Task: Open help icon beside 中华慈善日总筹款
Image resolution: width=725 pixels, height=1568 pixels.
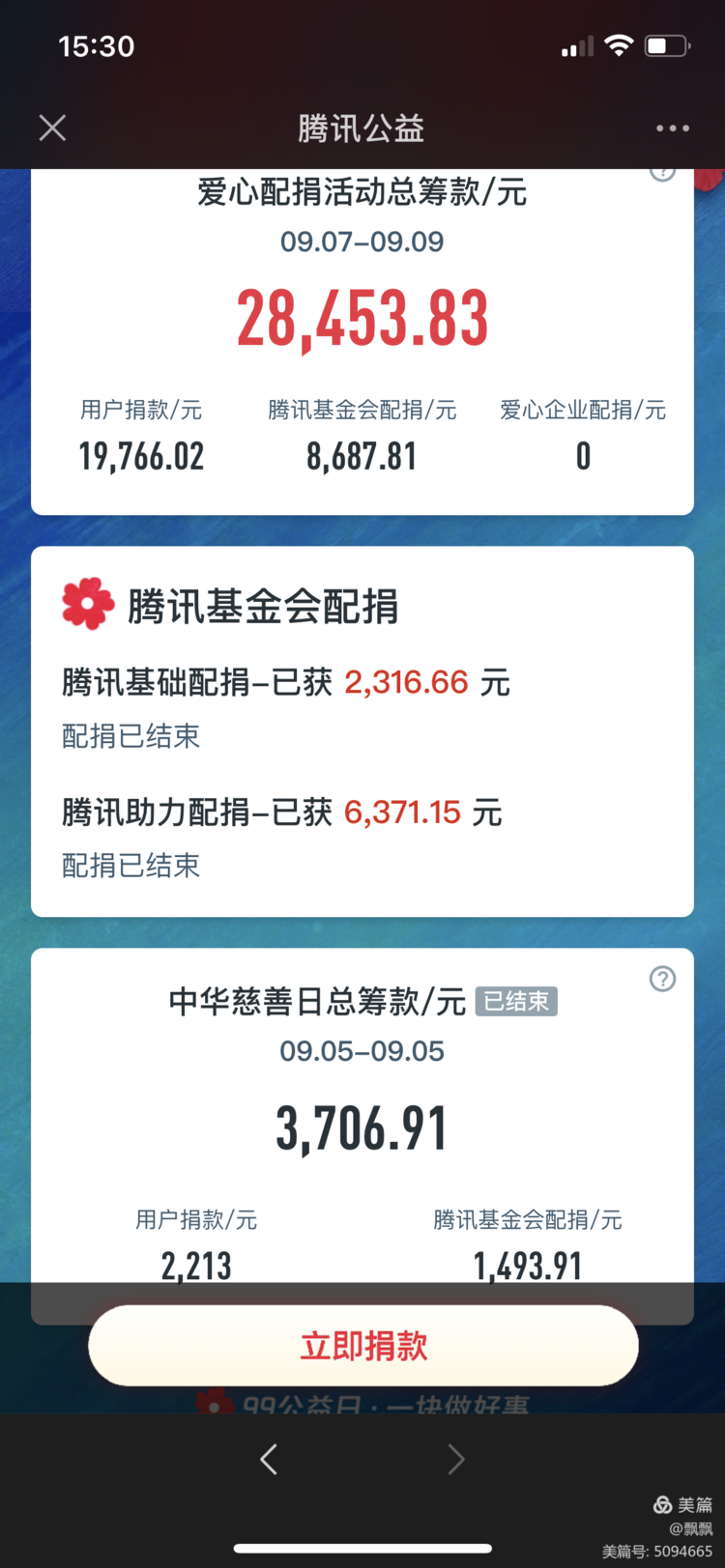Action: point(662,979)
